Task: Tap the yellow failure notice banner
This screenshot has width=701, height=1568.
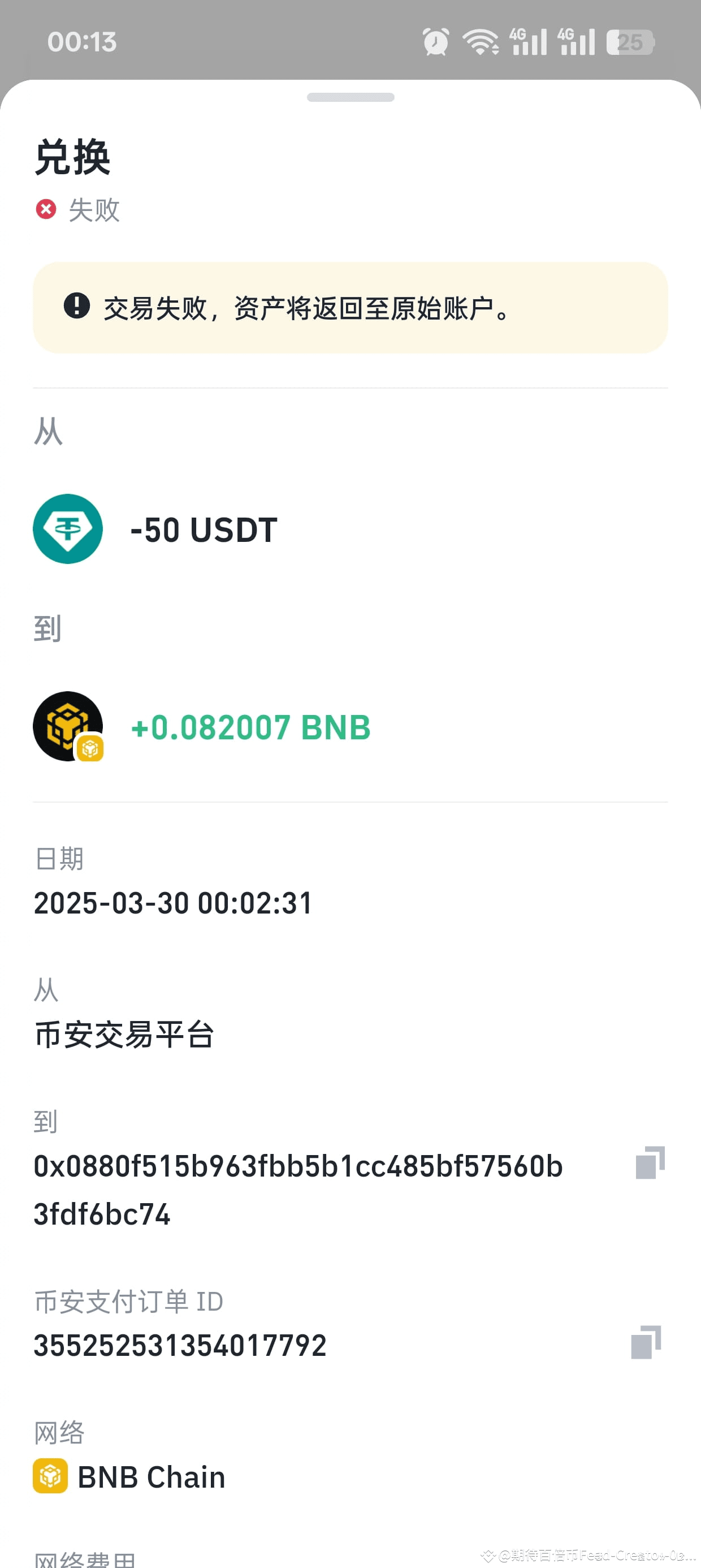Action: [350, 309]
